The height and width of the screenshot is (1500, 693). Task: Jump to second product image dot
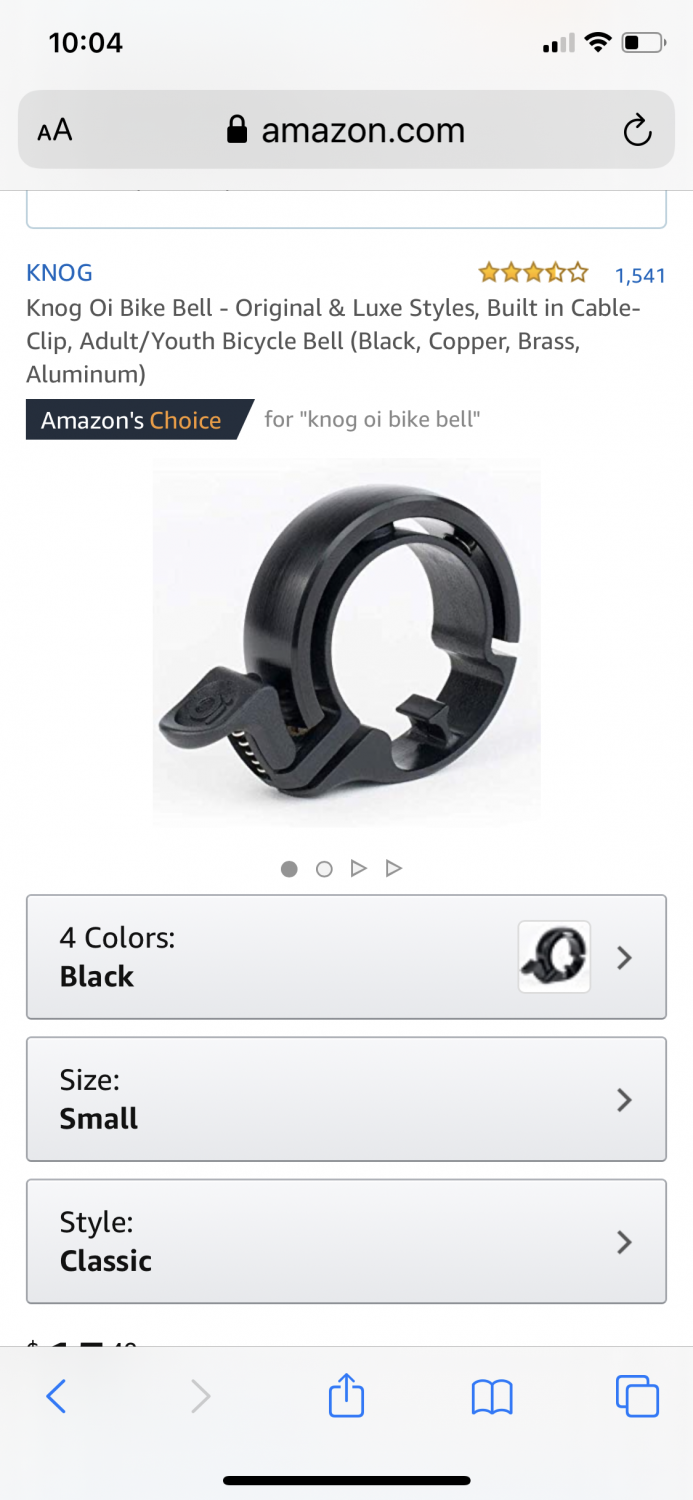click(324, 869)
